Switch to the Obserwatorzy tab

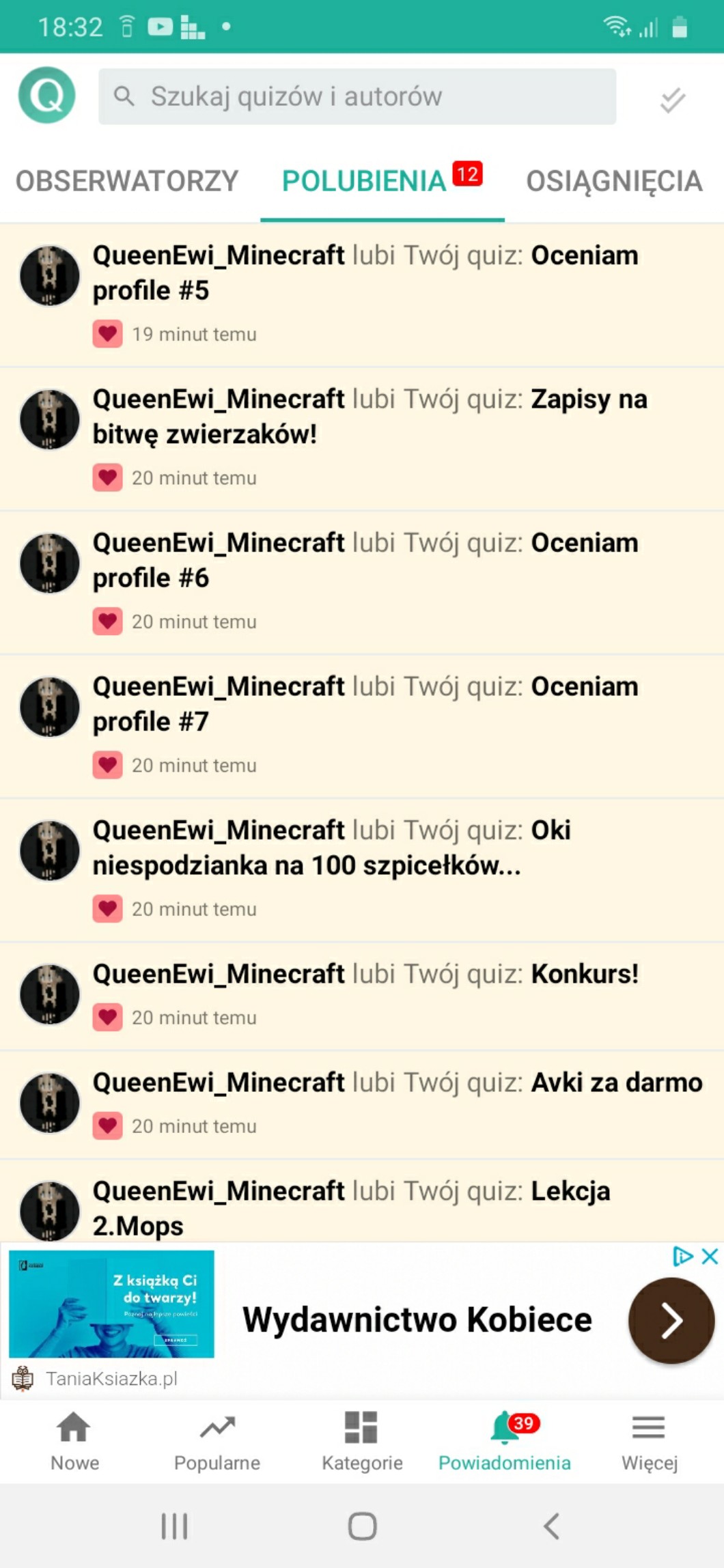click(x=127, y=182)
